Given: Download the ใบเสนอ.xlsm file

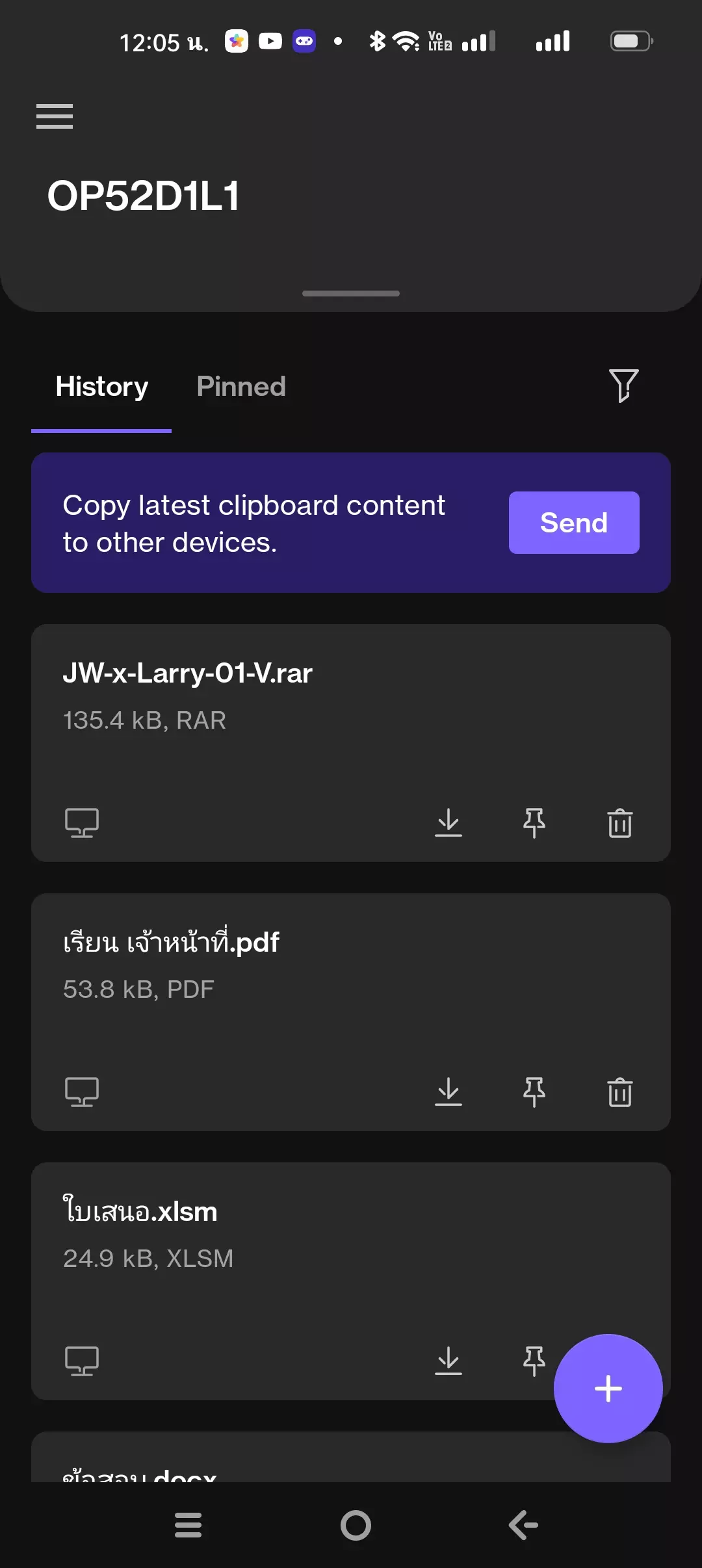Looking at the screenshot, I should click(448, 1361).
